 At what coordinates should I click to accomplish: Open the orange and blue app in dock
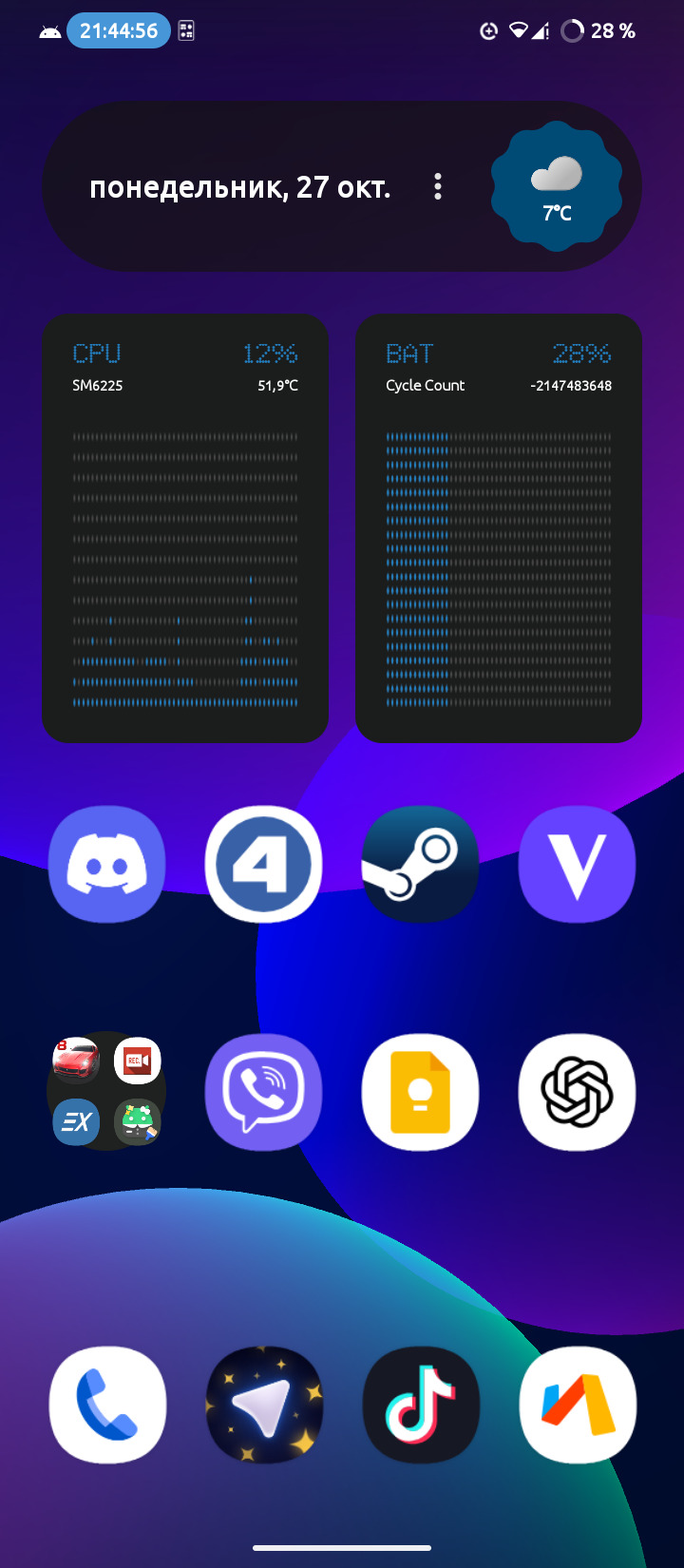577,1405
